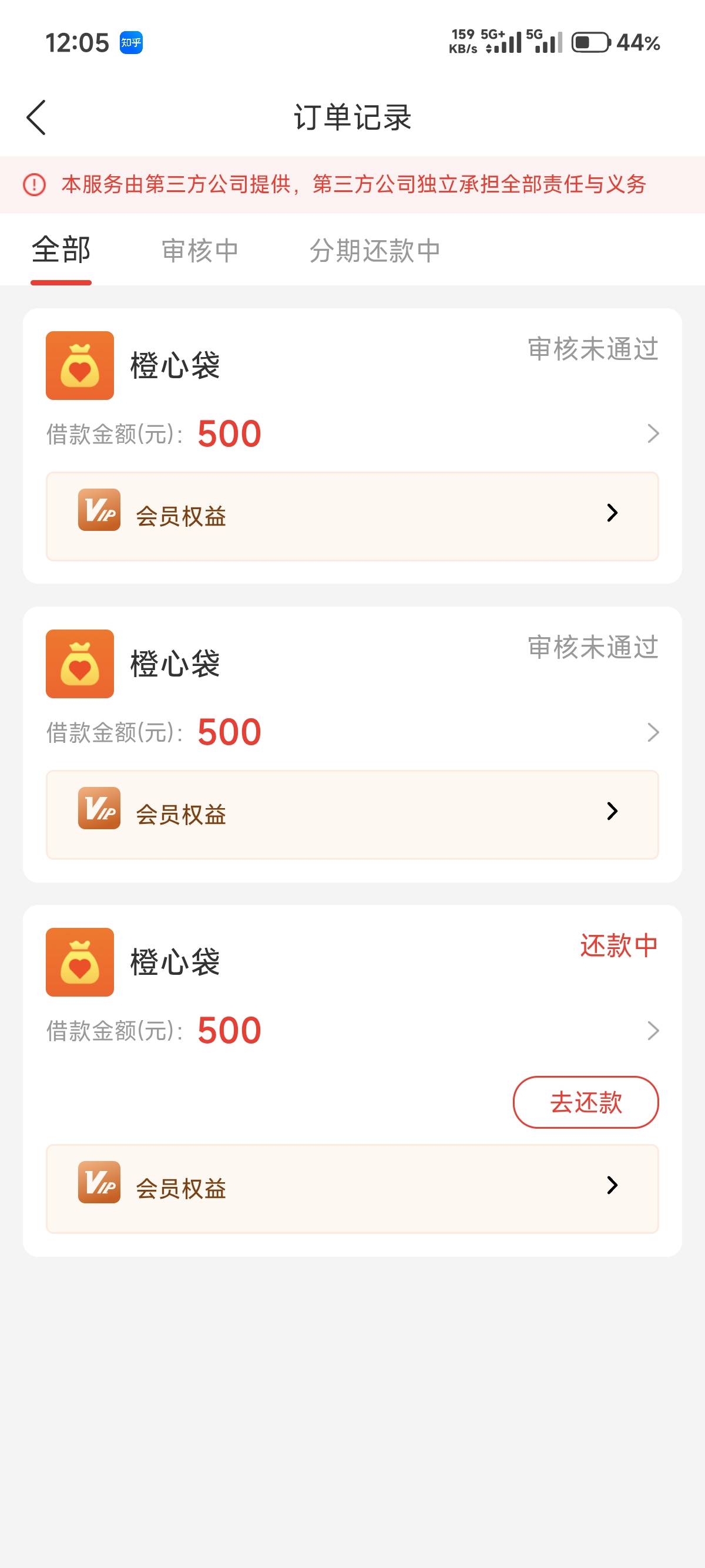Switch to the 审核中 tab
This screenshot has height=1568, width=705.
pyautogui.click(x=200, y=250)
